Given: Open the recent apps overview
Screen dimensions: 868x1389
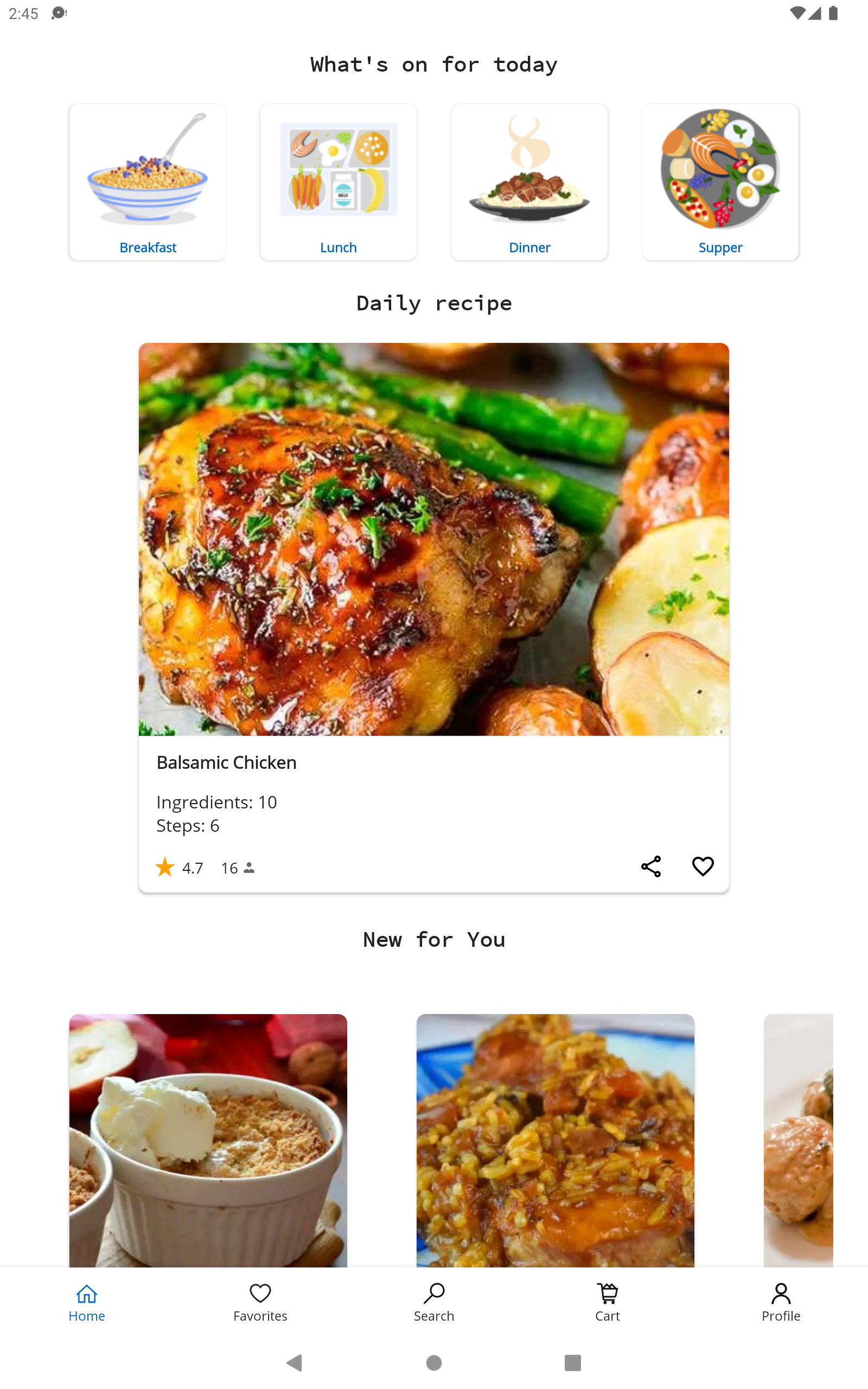Looking at the screenshot, I should 572,1362.
